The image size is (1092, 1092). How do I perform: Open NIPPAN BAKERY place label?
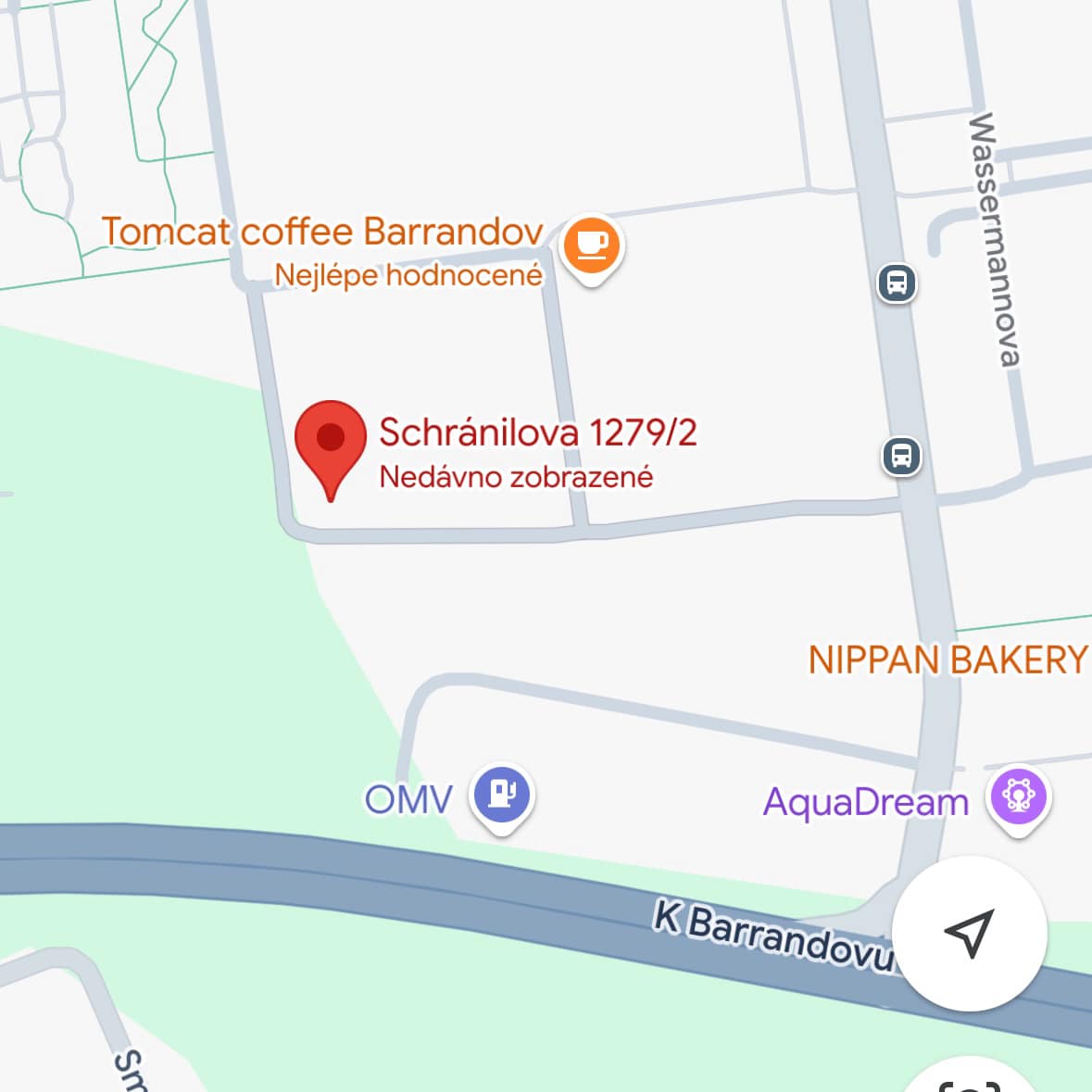tap(947, 659)
